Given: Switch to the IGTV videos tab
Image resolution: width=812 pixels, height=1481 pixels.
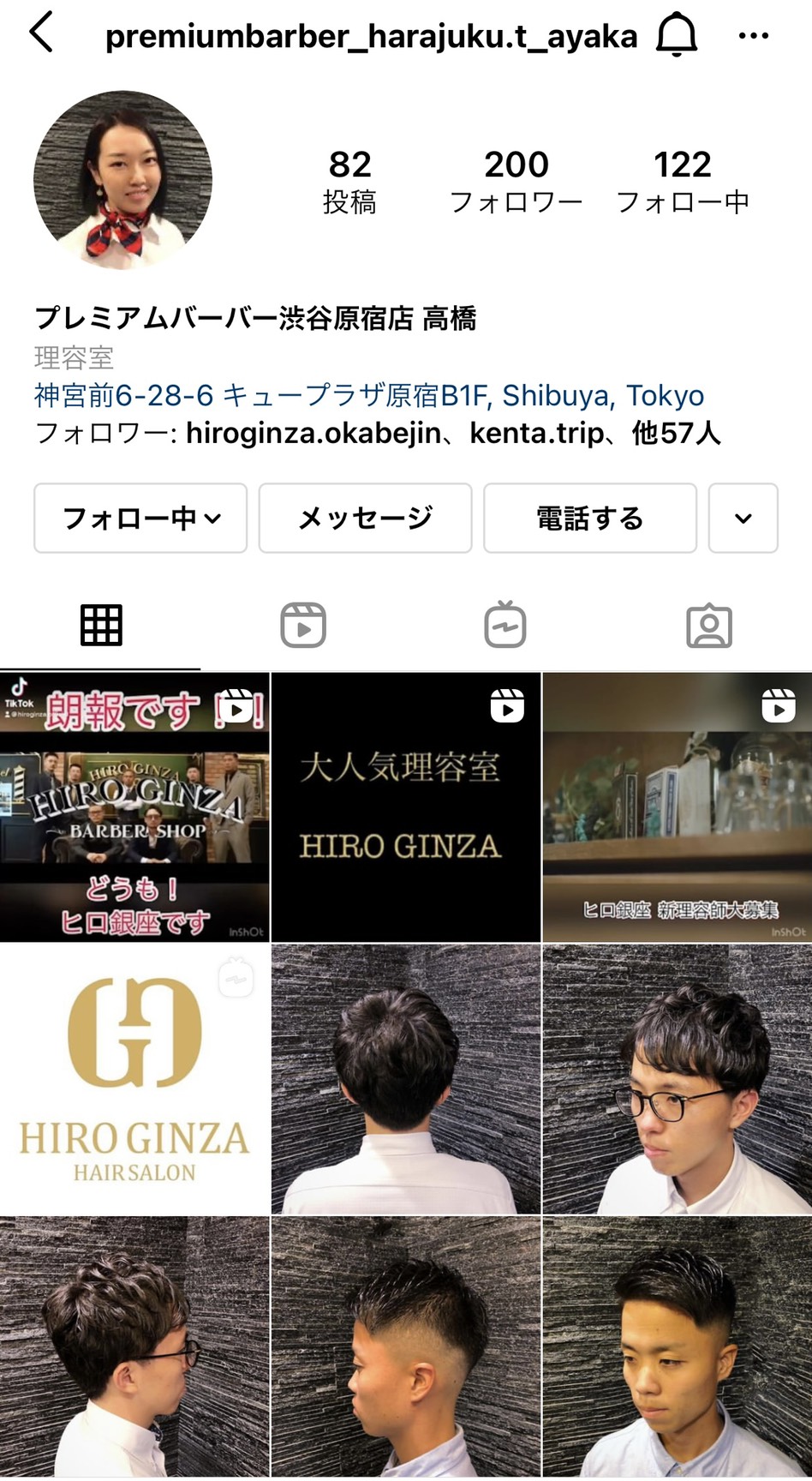Looking at the screenshot, I should (x=505, y=625).
